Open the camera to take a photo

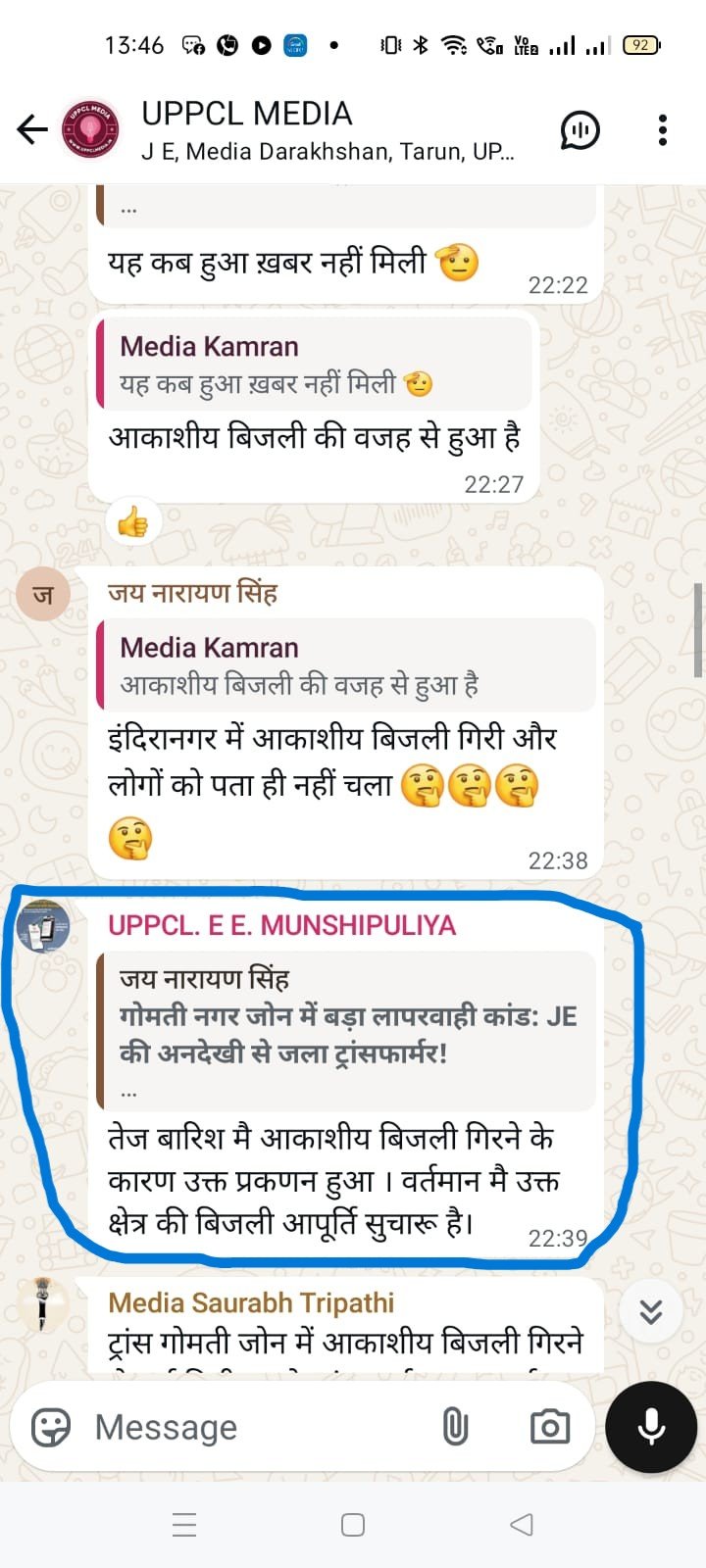click(549, 1427)
